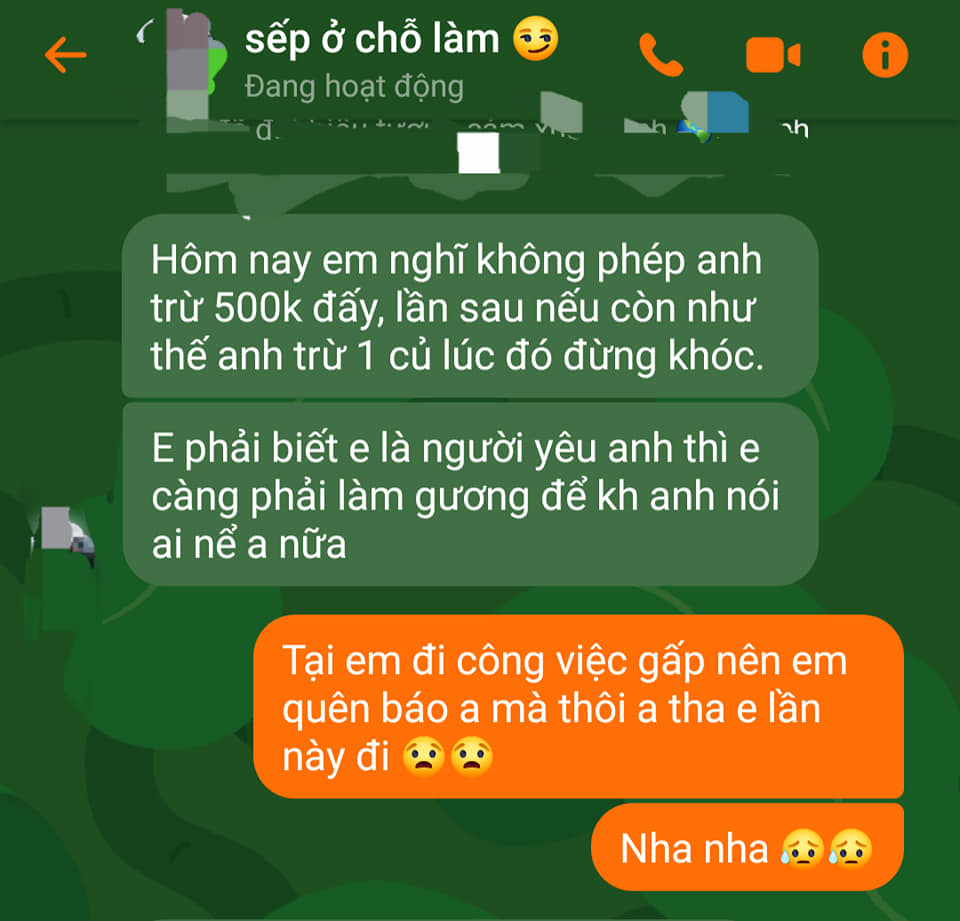This screenshot has width=960, height=921.
Task: Open conversation info details
Action: [884, 56]
